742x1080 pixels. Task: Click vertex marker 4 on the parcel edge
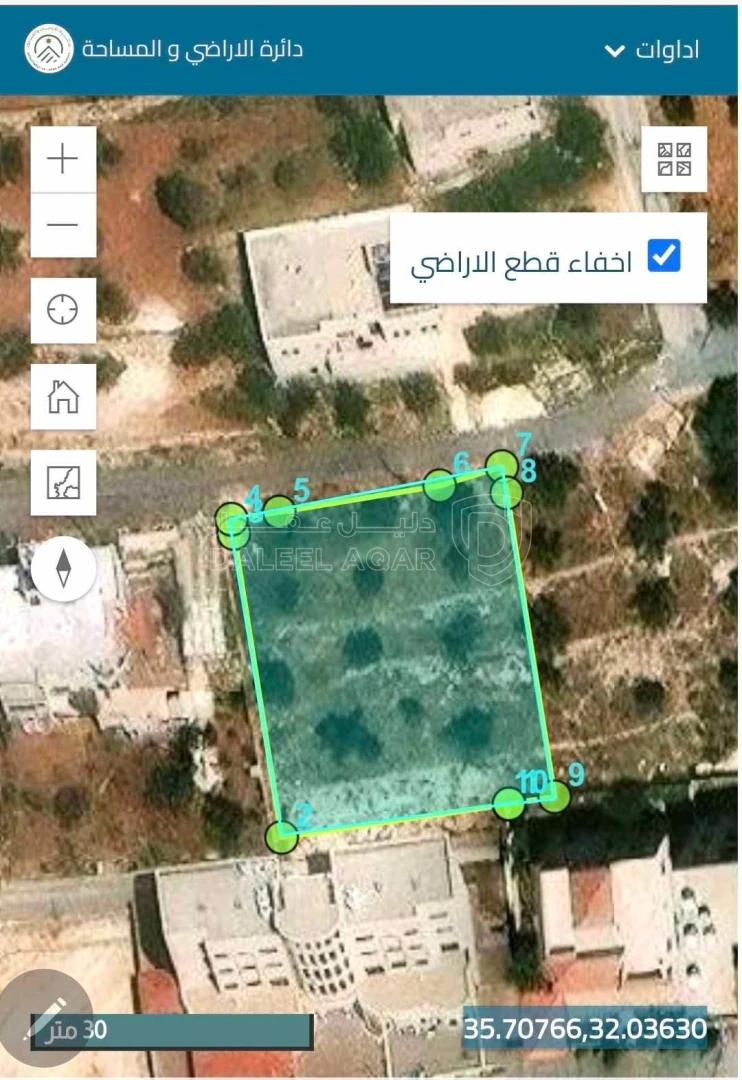click(x=234, y=518)
